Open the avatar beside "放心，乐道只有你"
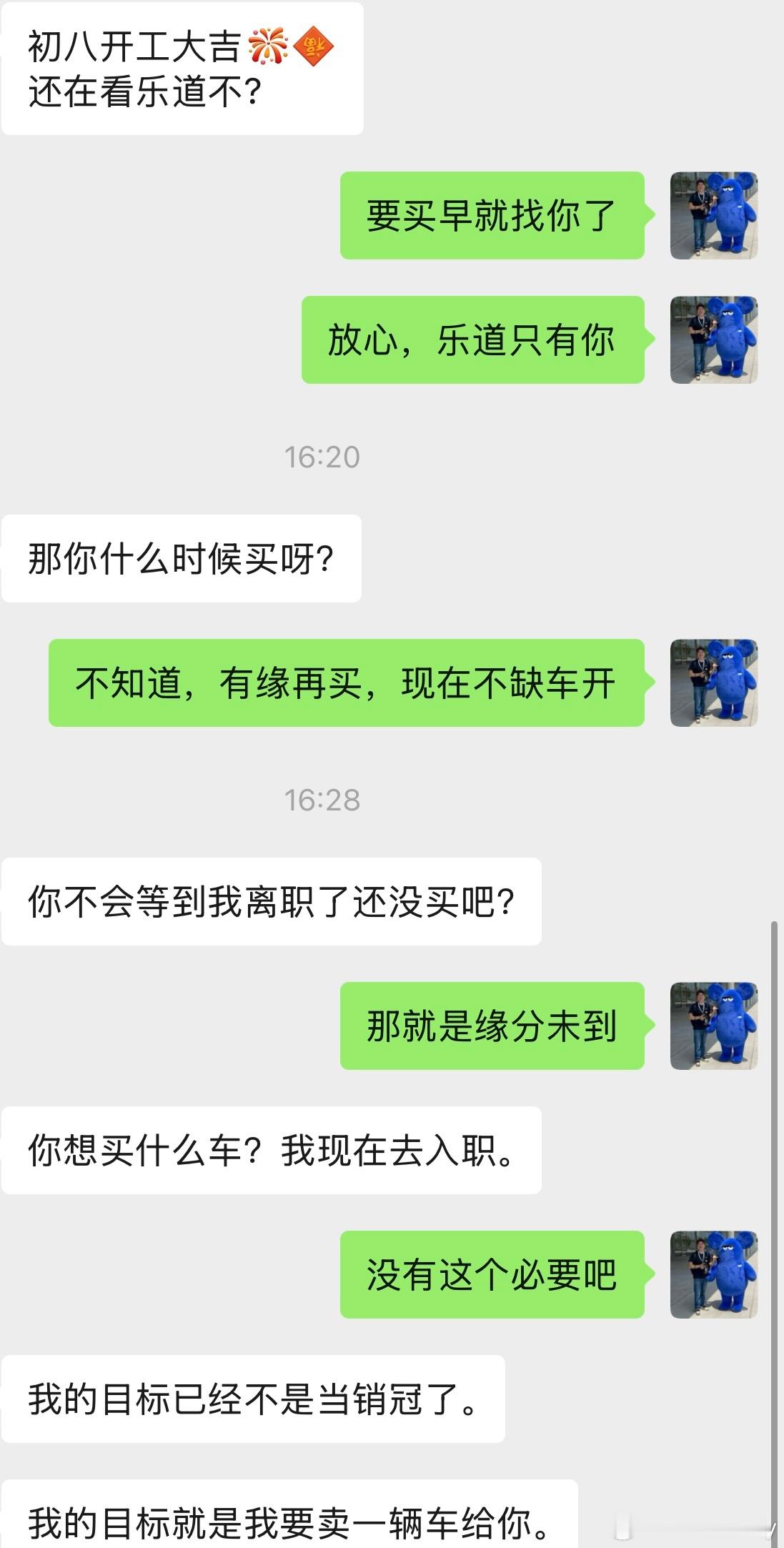Image resolution: width=784 pixels, height=1548 pixels. click(x=713, y=338)
